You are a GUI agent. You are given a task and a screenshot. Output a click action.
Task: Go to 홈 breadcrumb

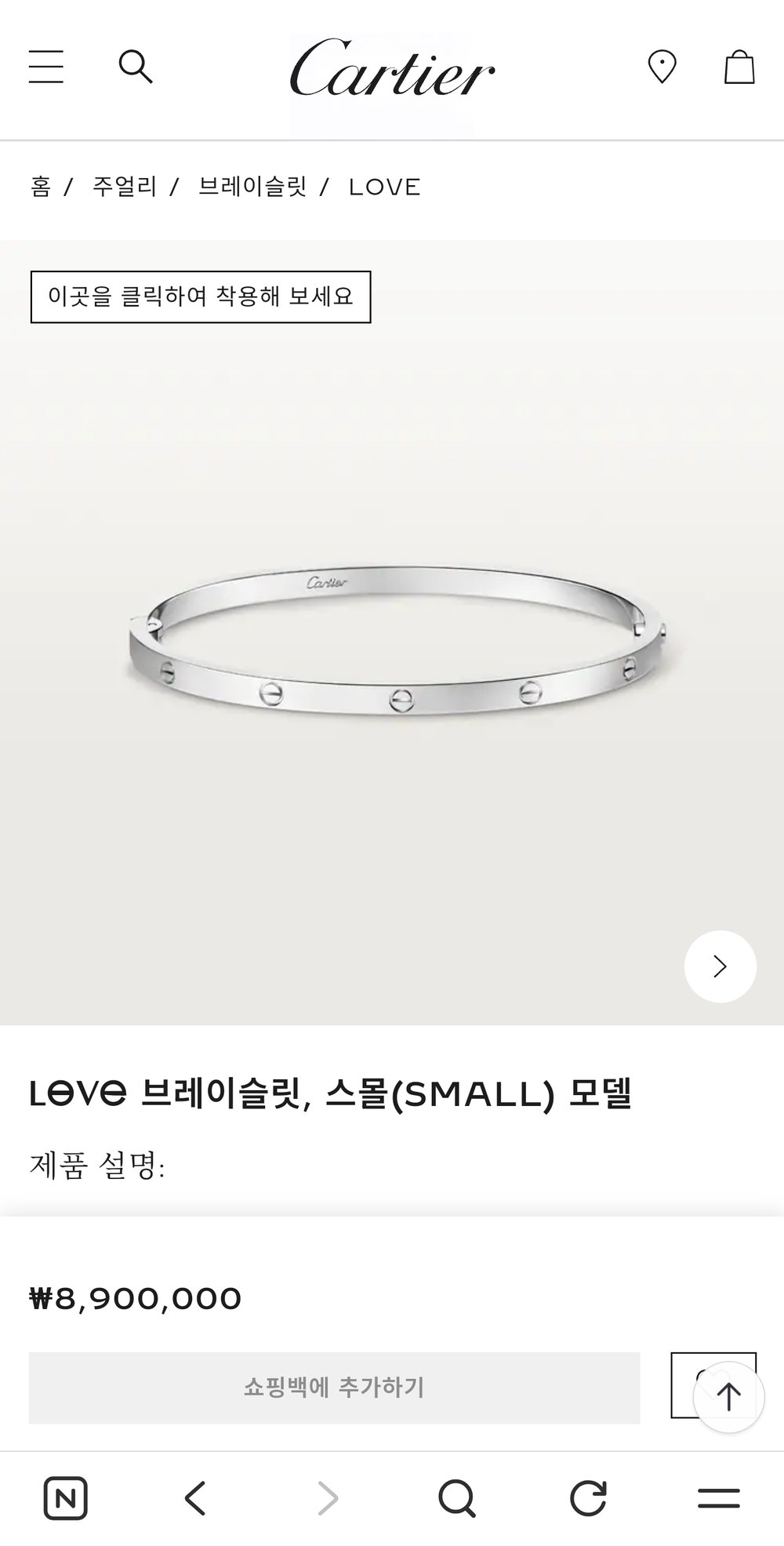(x=41, y=187)
